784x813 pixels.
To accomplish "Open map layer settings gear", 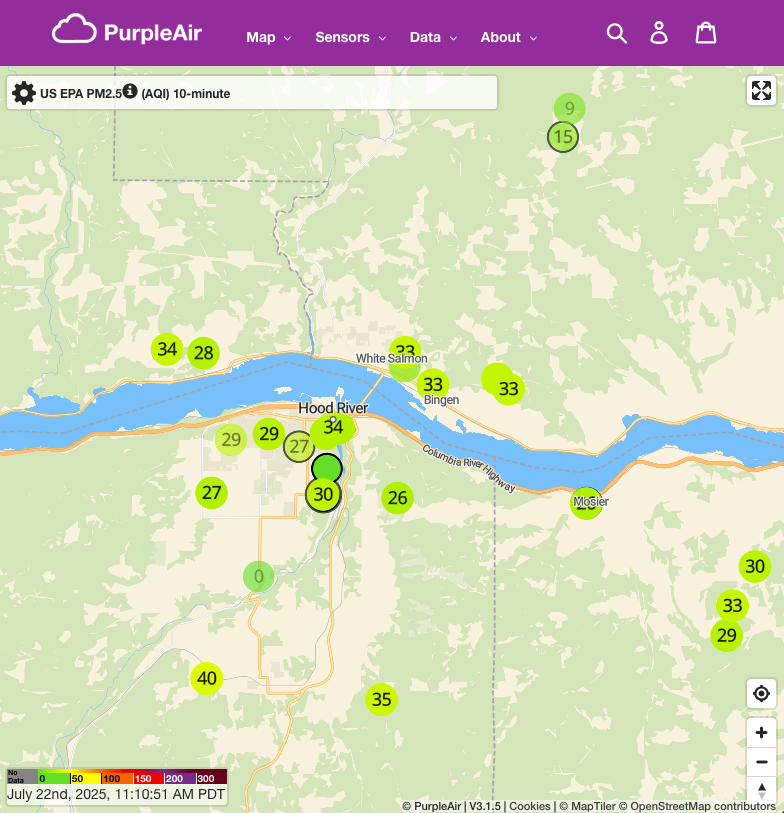I will click(24, 94).
